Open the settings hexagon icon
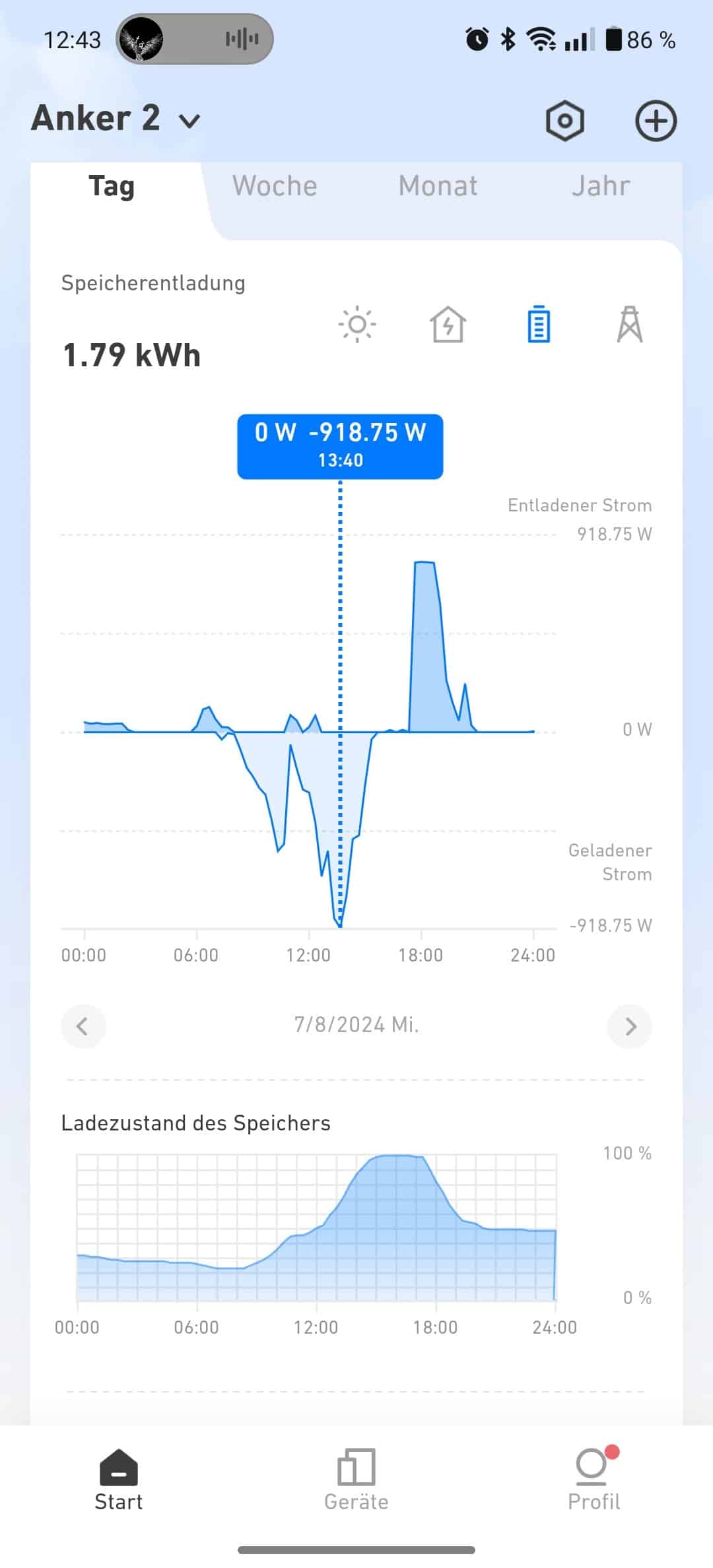 (565, 121)
